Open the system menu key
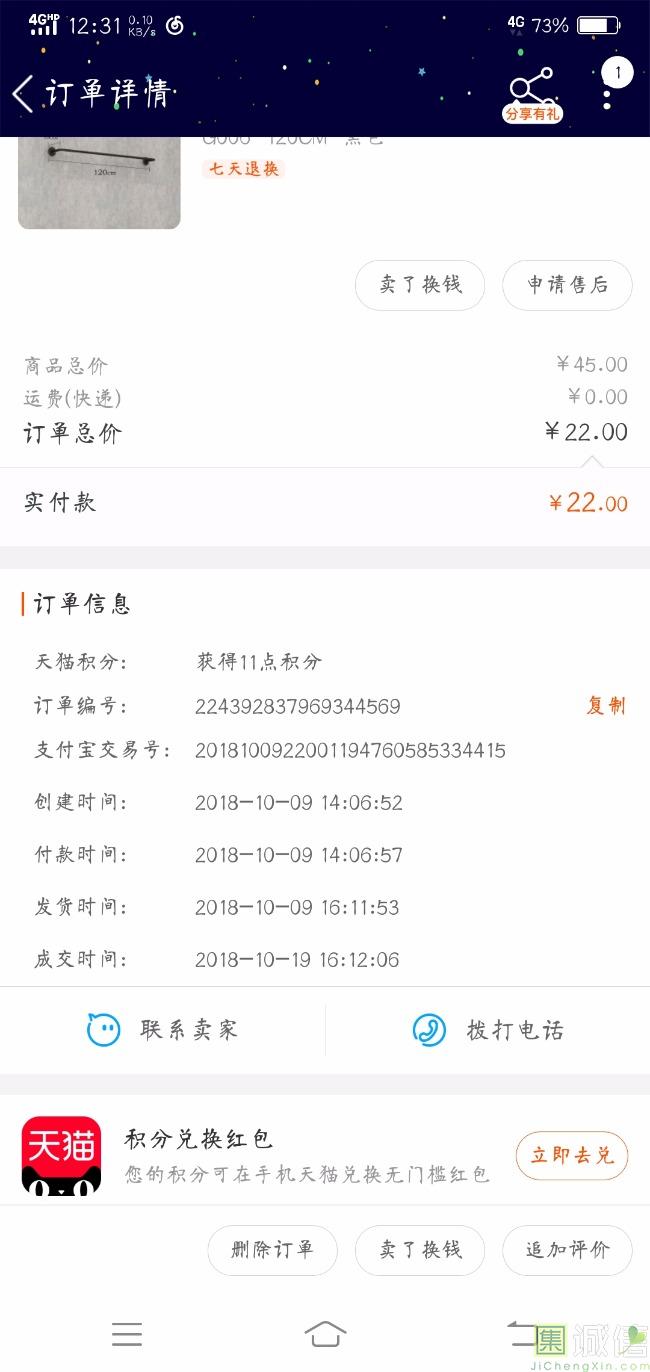 click(x=127, y=1334)
